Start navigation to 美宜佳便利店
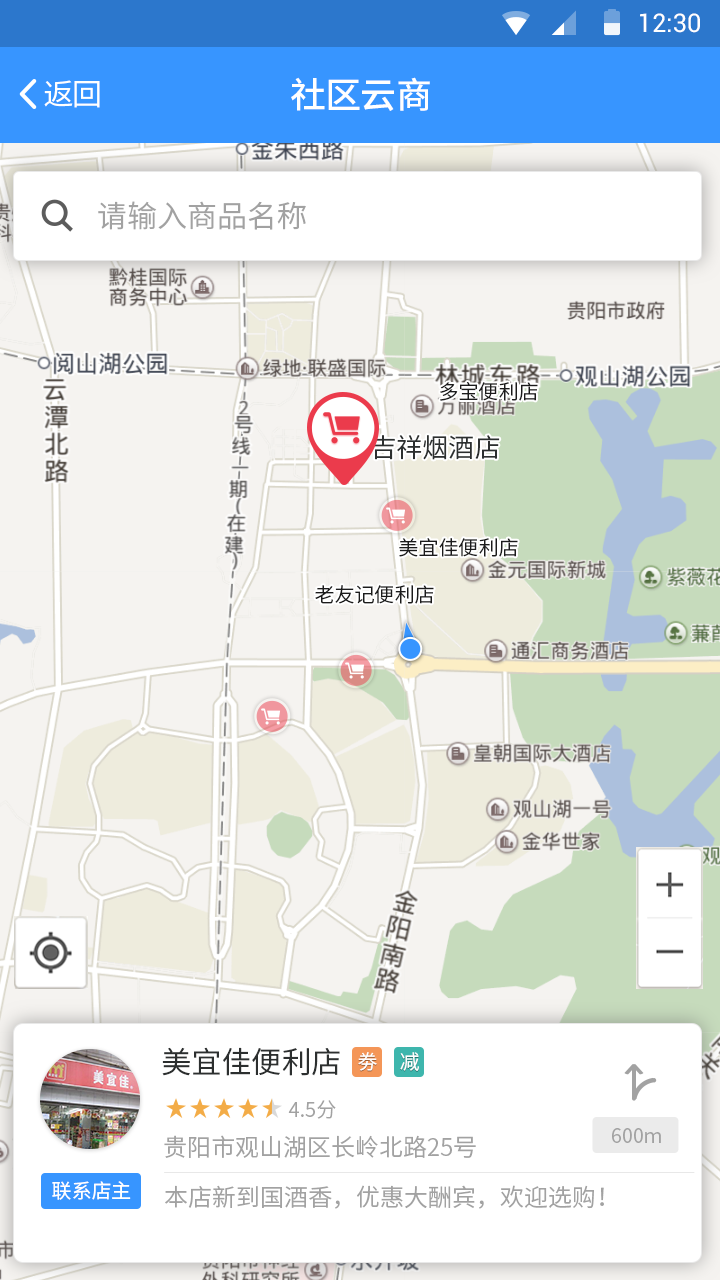720x1280 pixels. [x=636, y=1083]
